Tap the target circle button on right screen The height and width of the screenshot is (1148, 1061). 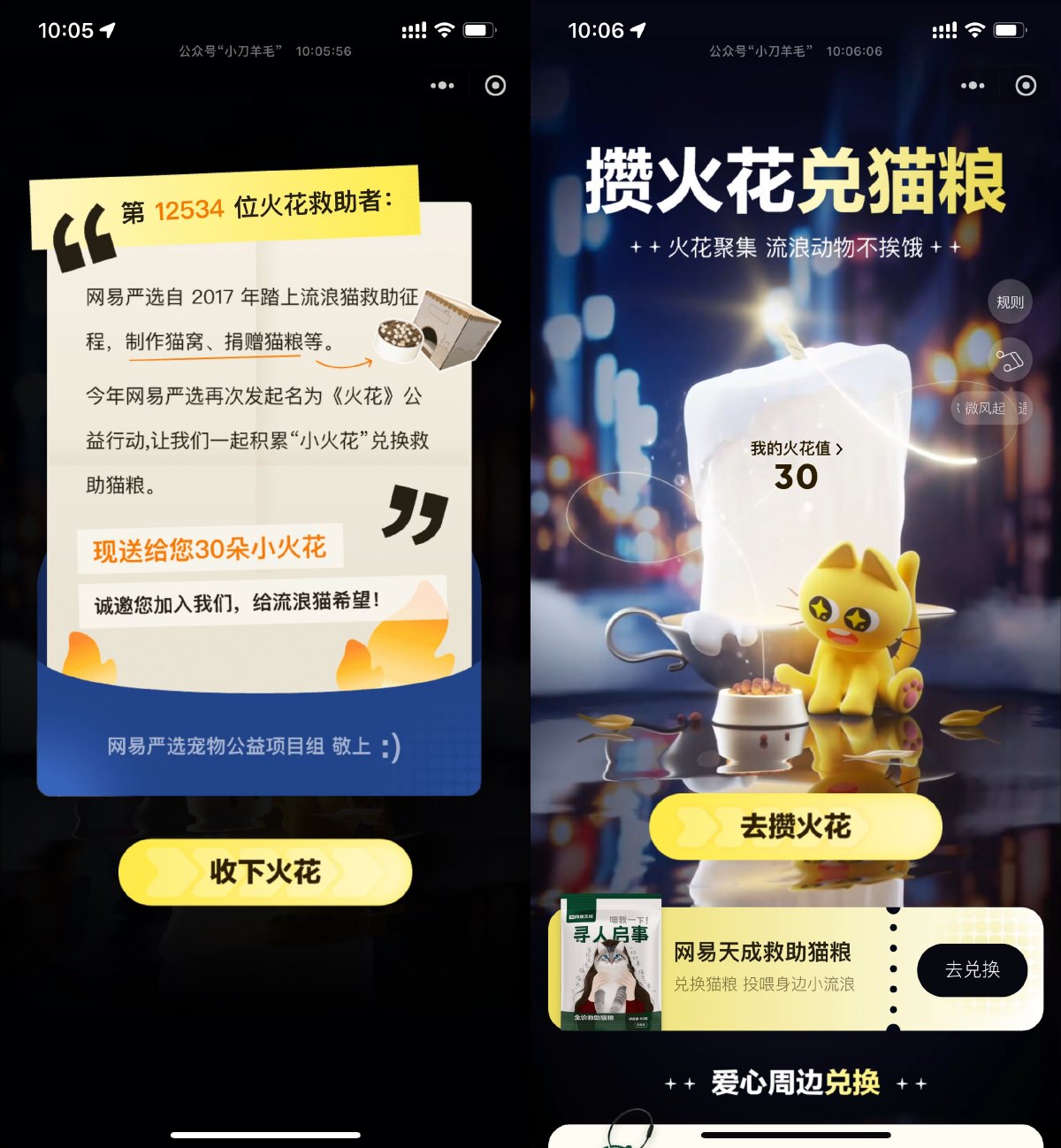(1024, 86)
